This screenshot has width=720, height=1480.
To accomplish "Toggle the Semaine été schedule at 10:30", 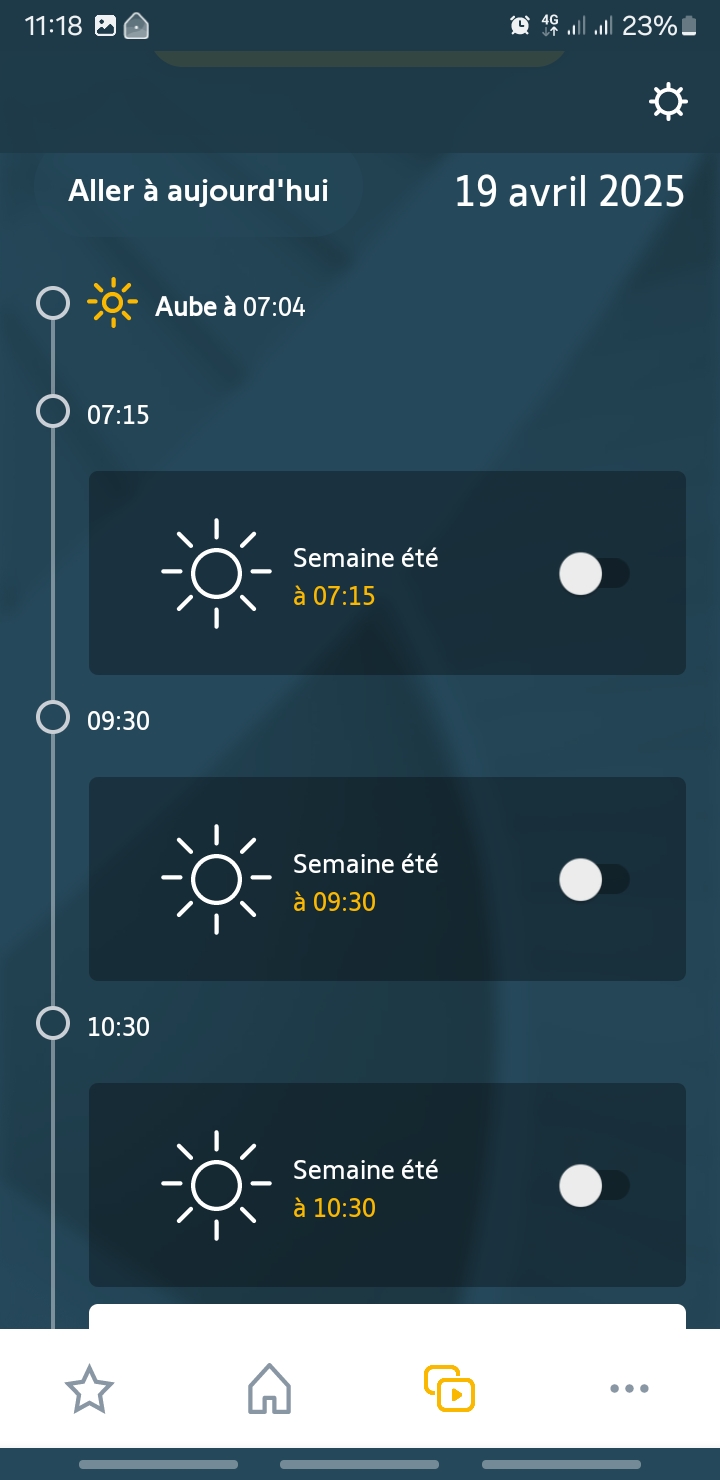I will (594, 1186).
